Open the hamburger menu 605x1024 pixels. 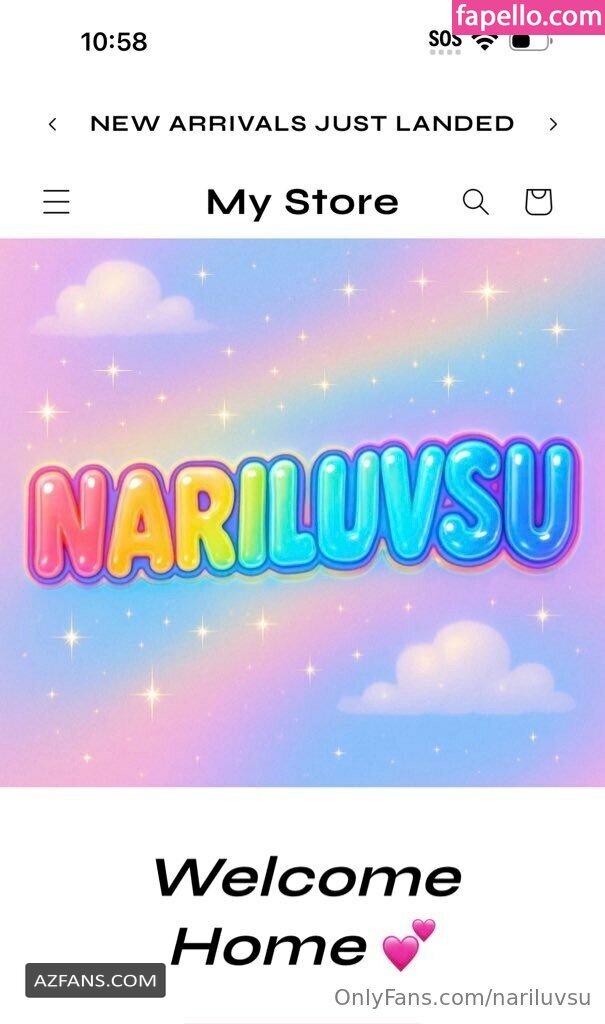click(x=56, y=201)
